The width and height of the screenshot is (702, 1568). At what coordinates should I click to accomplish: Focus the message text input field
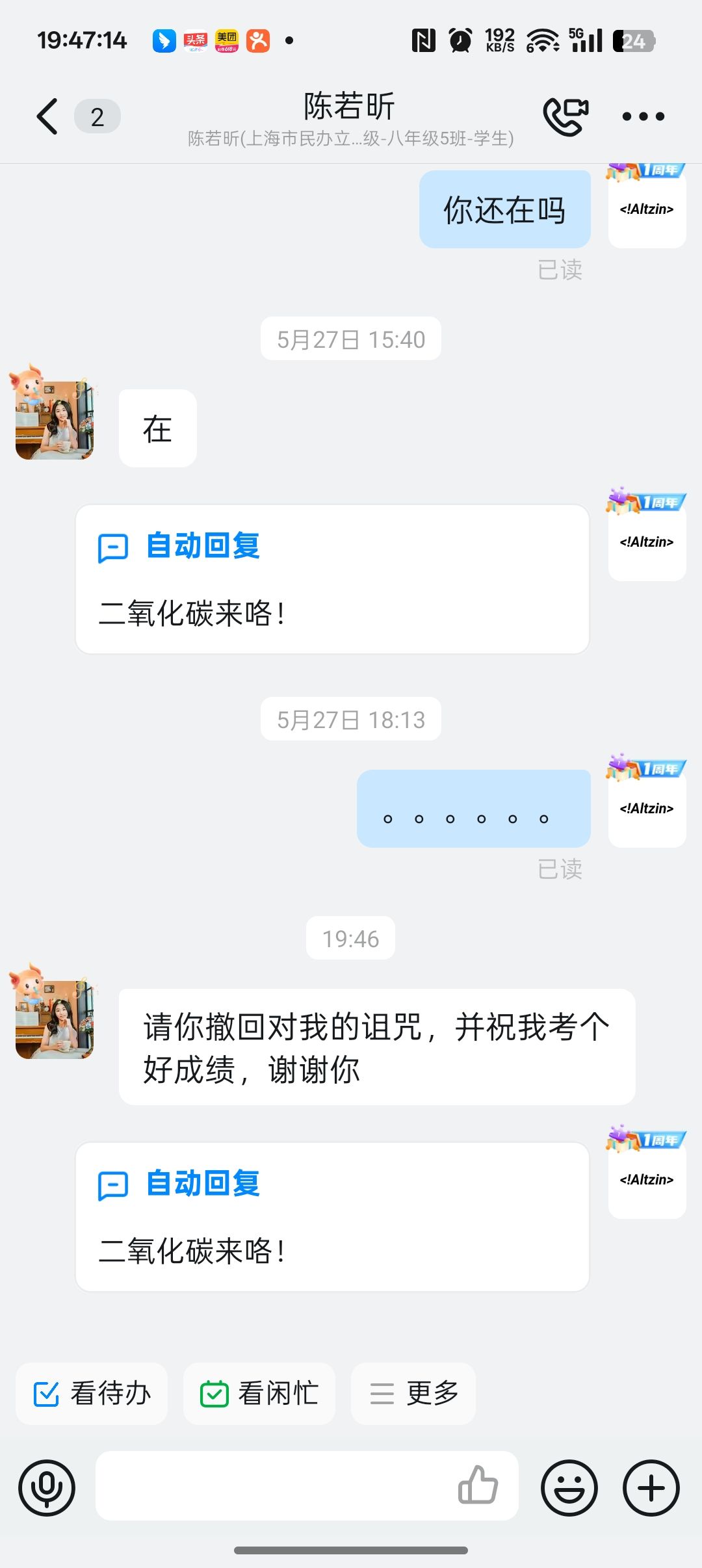[x=273, y=1486]
